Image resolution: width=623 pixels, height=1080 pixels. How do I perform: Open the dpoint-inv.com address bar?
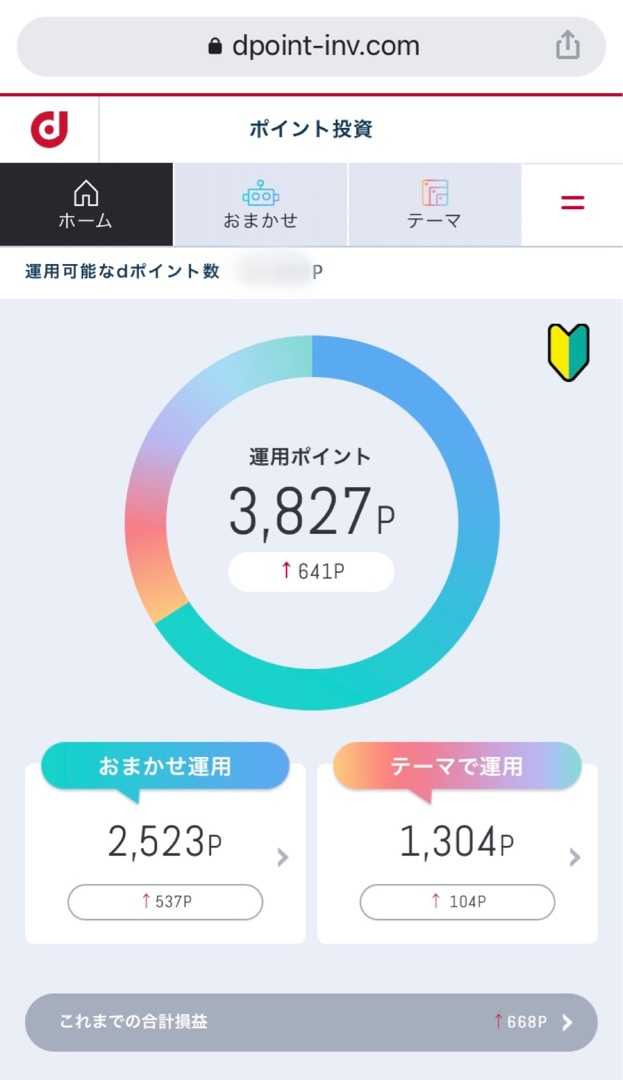(x=312, y=46)
